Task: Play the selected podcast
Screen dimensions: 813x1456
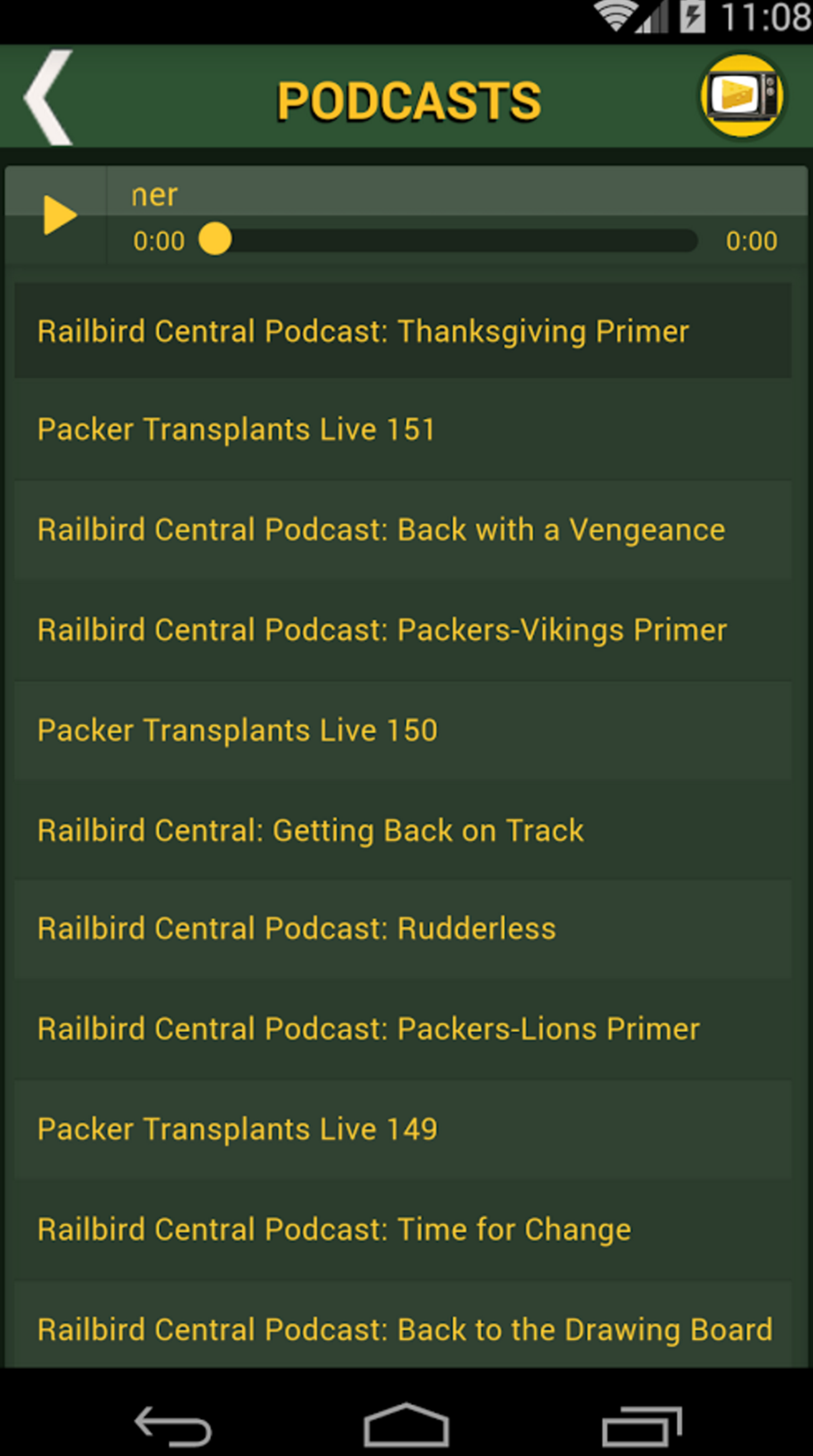Action: (59, 215)
